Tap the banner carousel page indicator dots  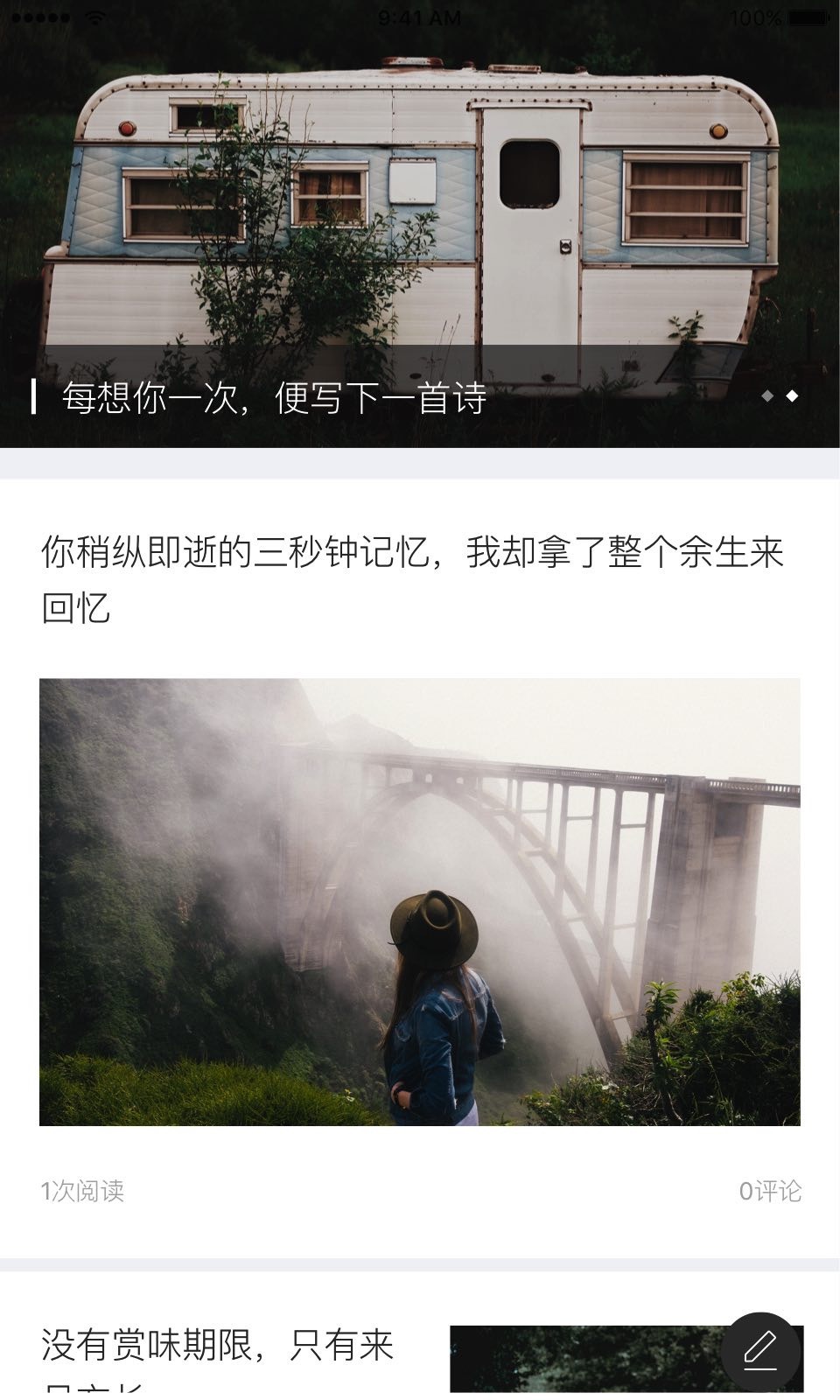coord(780,396)
